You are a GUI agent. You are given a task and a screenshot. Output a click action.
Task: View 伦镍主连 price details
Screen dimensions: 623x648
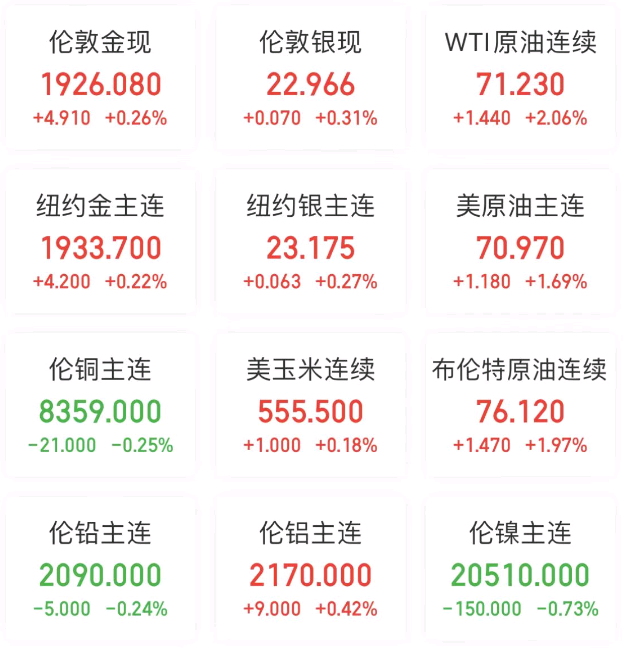click(520, 574)
